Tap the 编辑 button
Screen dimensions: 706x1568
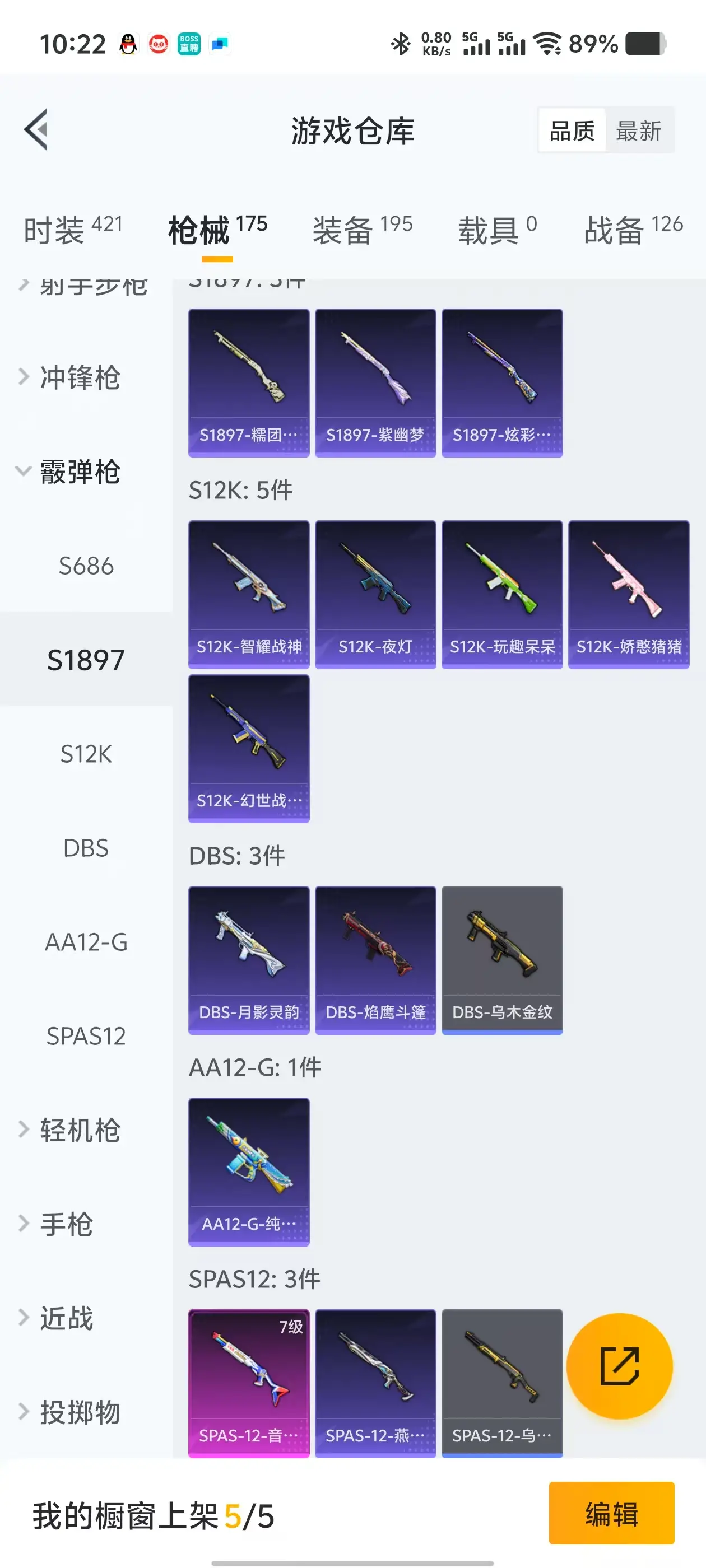tap(611, 1513)
